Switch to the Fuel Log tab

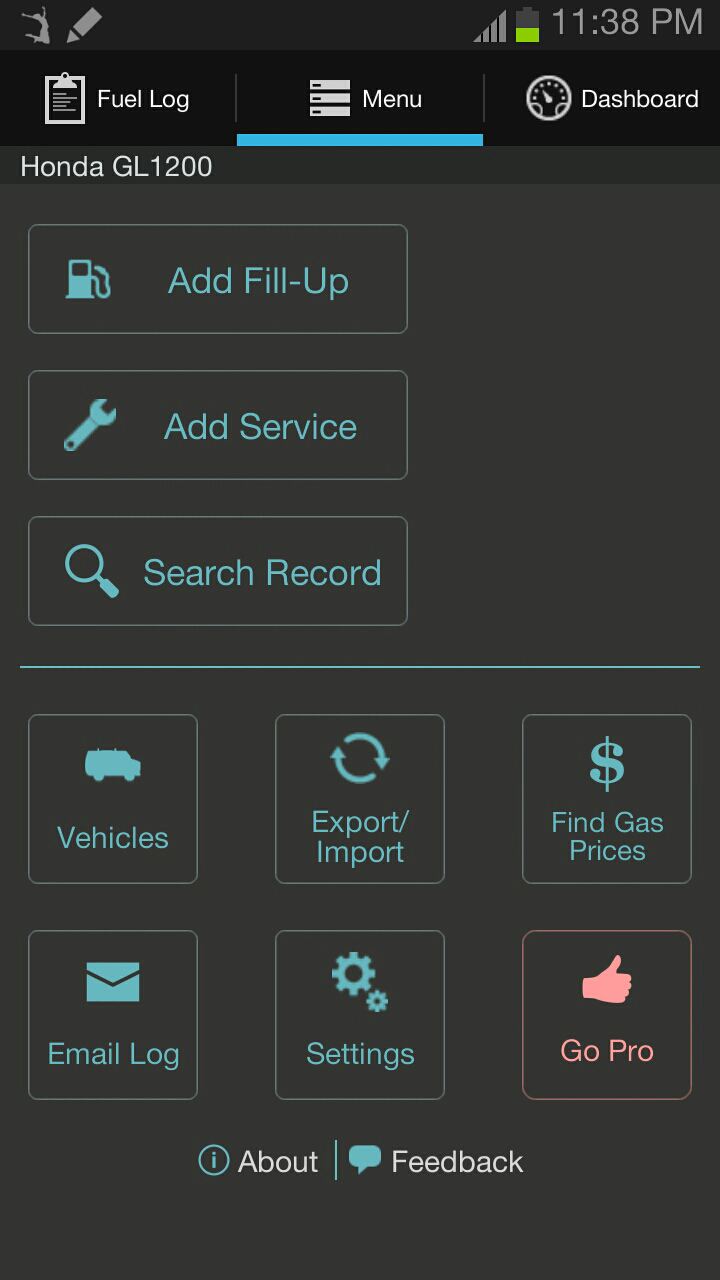coord(120,97)
